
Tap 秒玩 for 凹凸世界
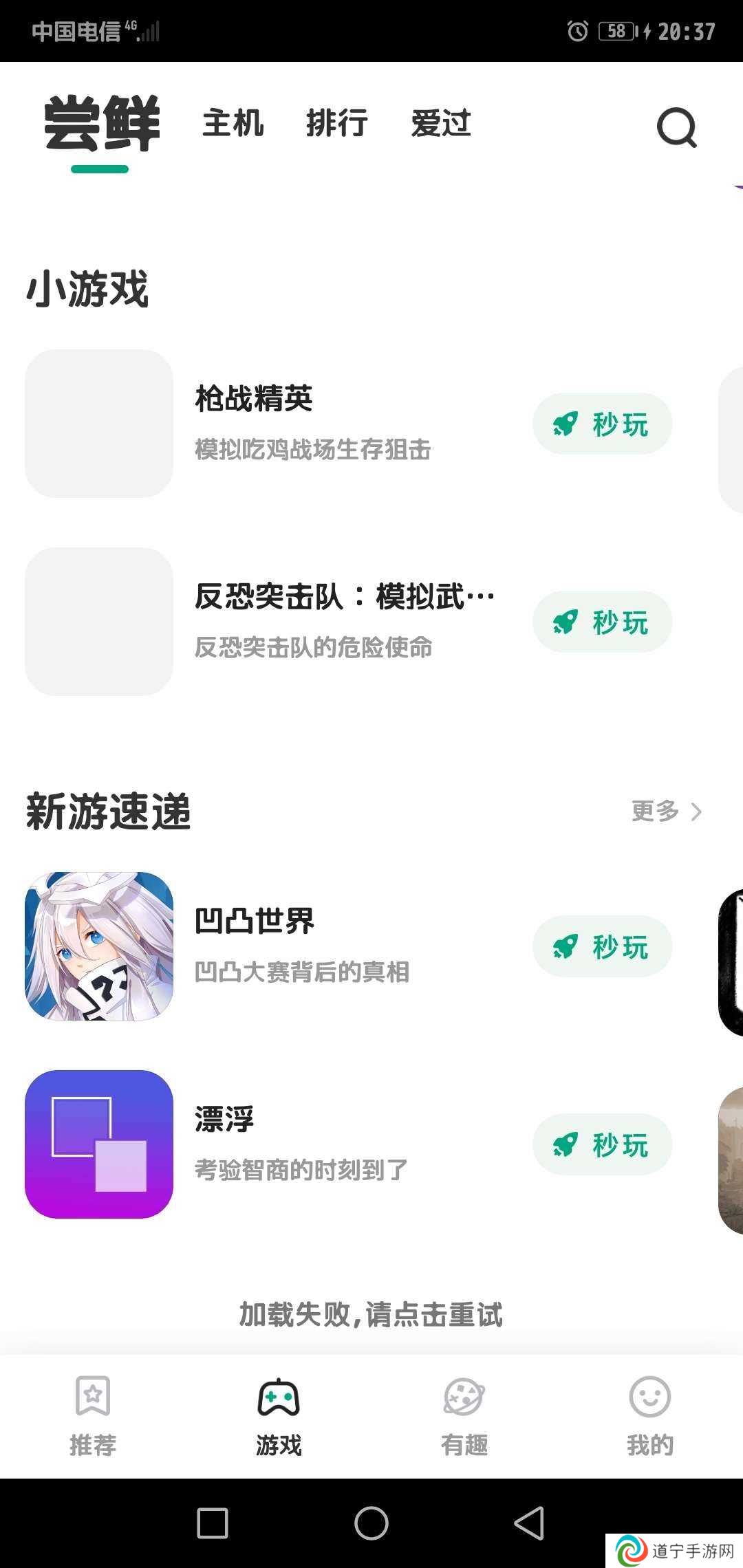coord(602,947)
